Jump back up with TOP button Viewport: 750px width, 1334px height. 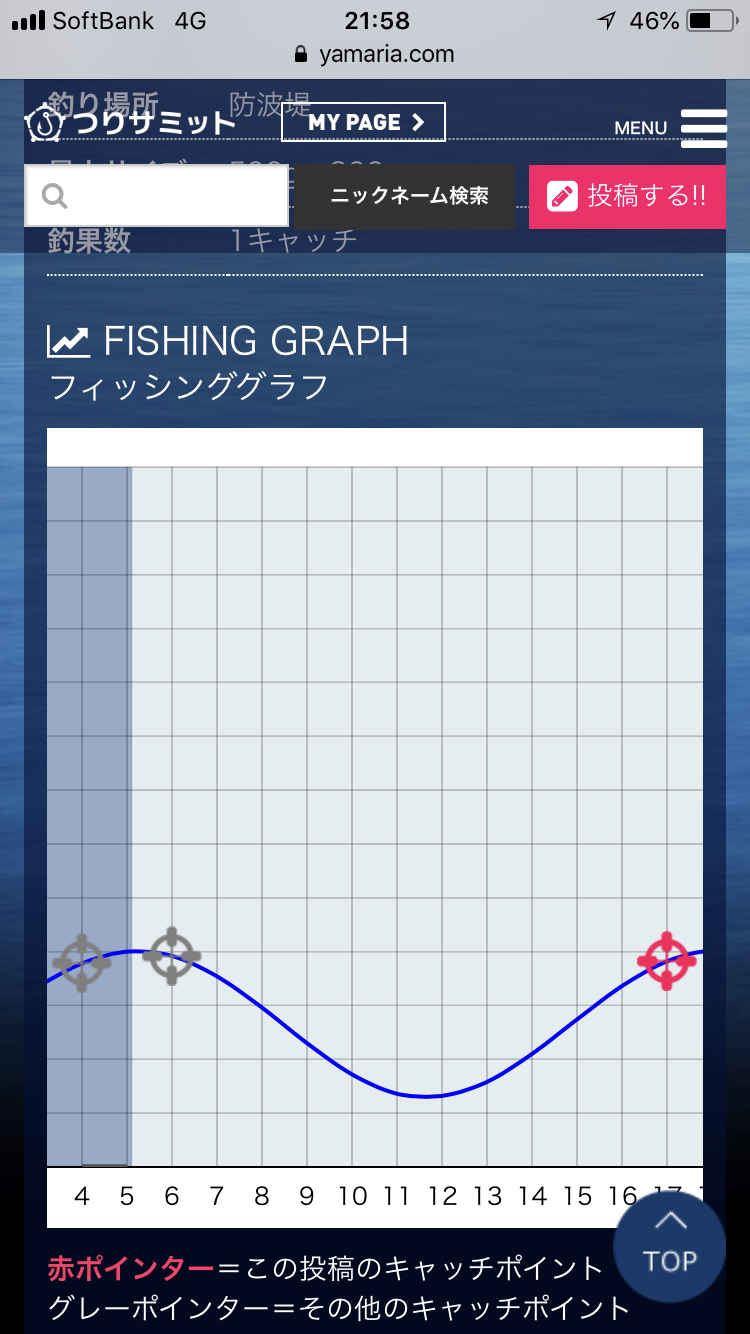click(669, 1246)
